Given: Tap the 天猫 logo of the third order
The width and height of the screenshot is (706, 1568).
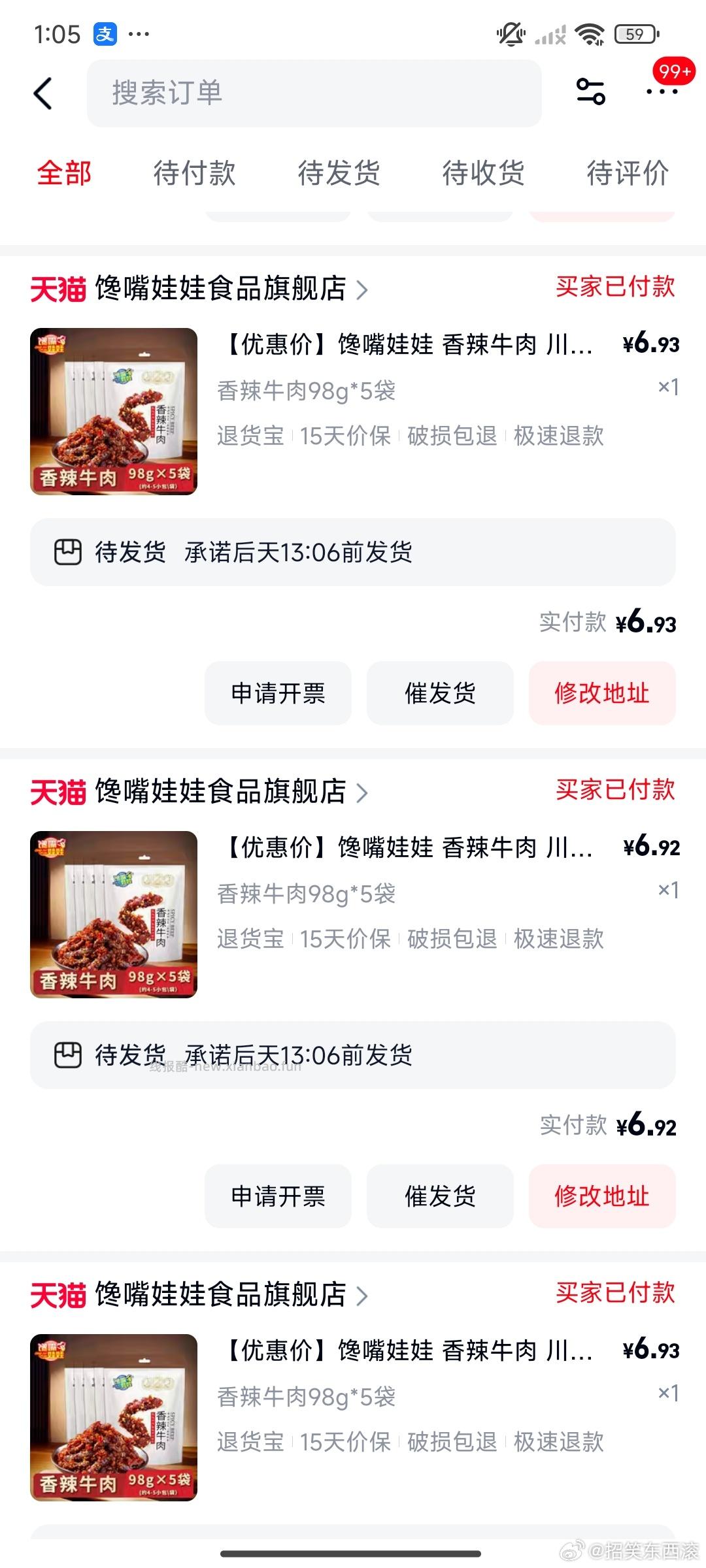Looking at the screenshot, I should point(58,1296).
